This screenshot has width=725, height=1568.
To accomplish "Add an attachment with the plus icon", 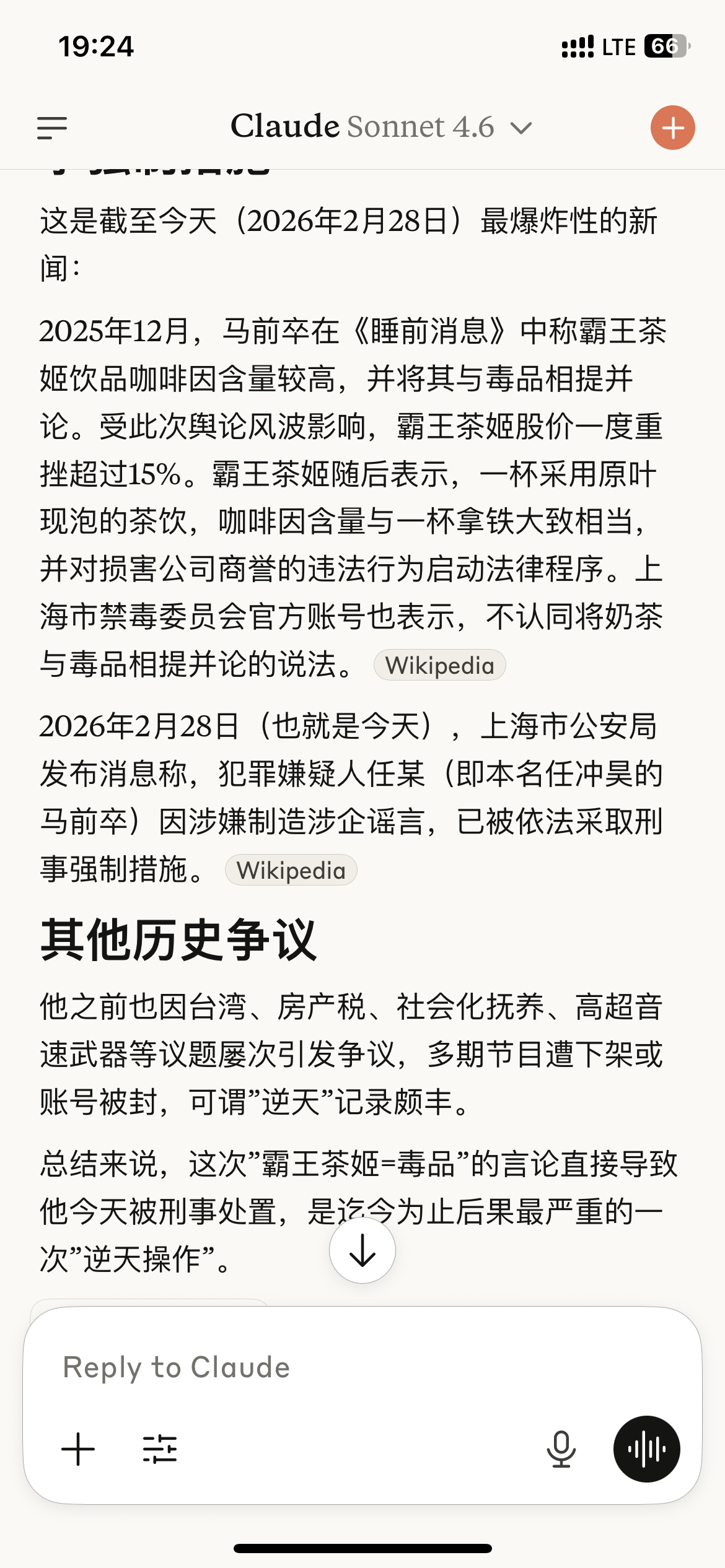I will point(78,1449).
